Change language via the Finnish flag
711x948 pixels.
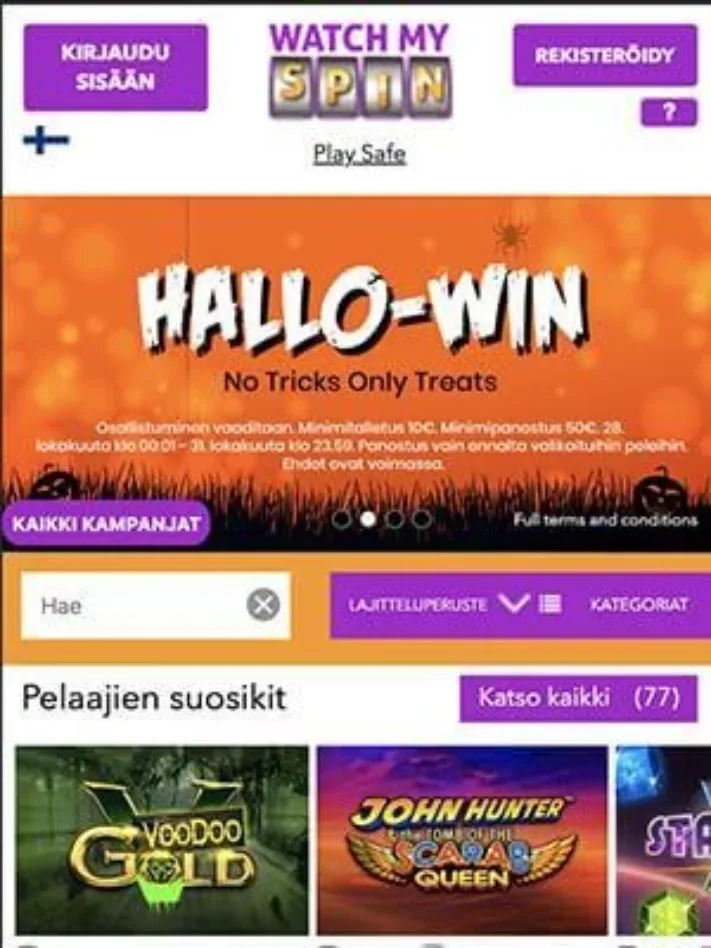[46, 140]
